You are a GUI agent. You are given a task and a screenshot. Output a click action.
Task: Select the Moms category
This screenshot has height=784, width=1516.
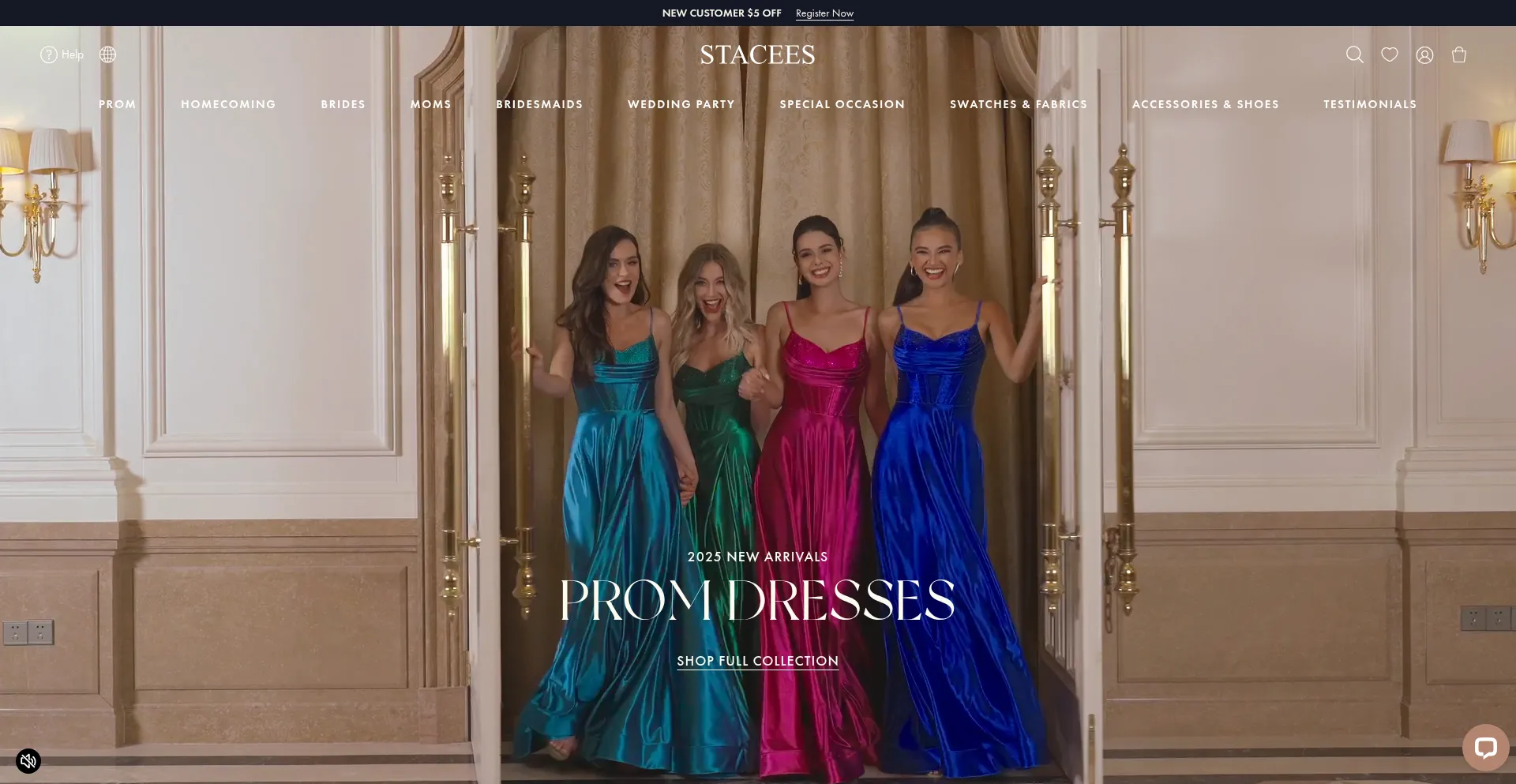pyautogui.click(x=430, y=104)
